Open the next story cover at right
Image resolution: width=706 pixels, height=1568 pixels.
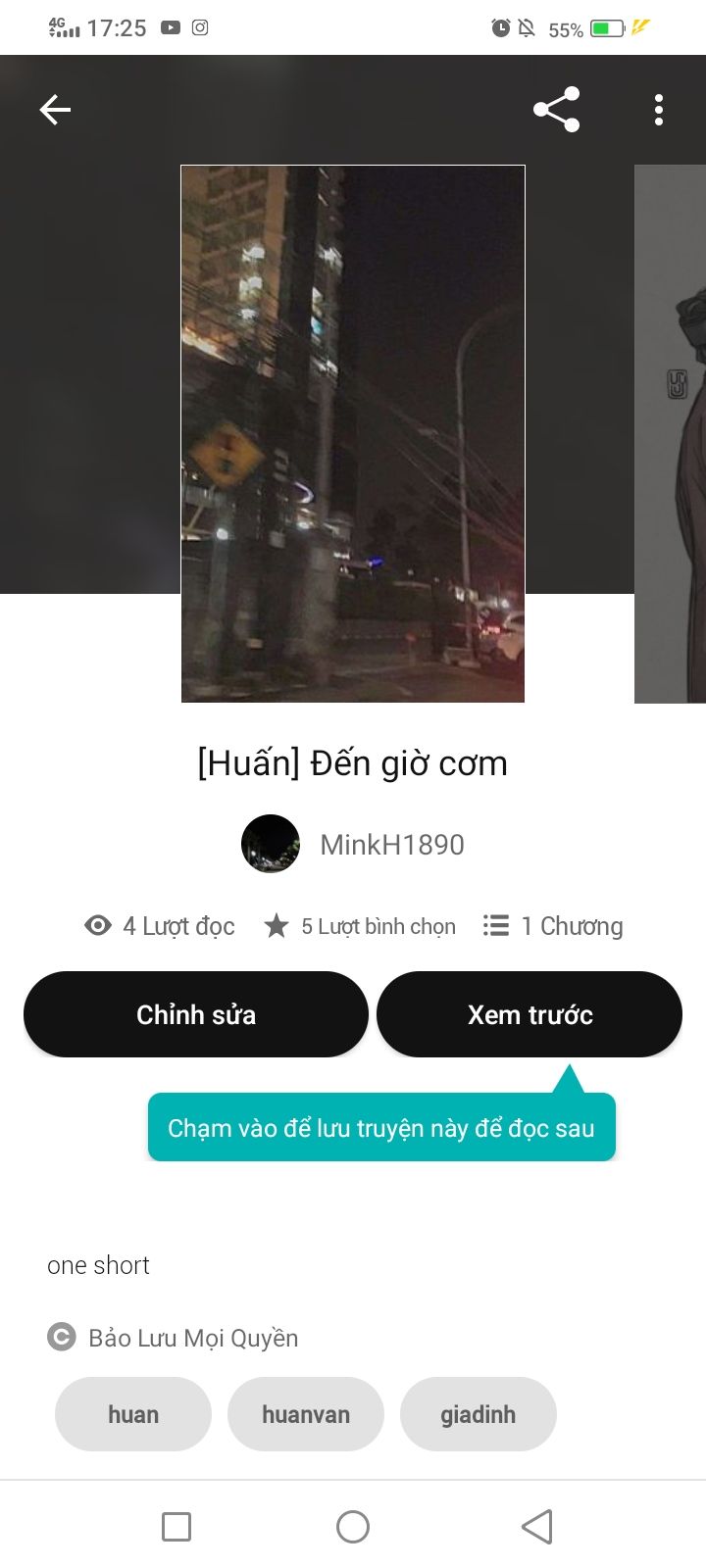671,433
